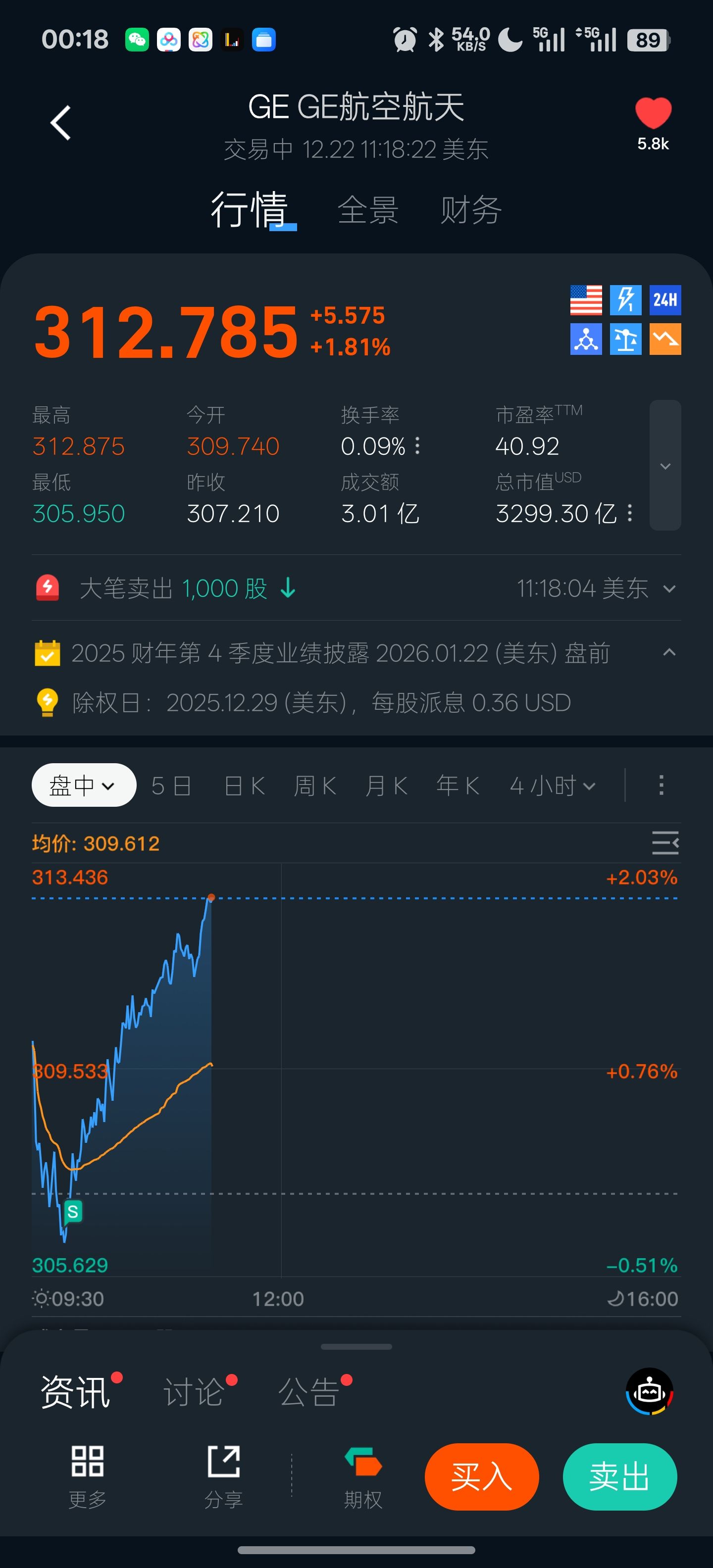The image size is (713, 1568).
Task: Select the 日K chart view
Action: [244, 786]
